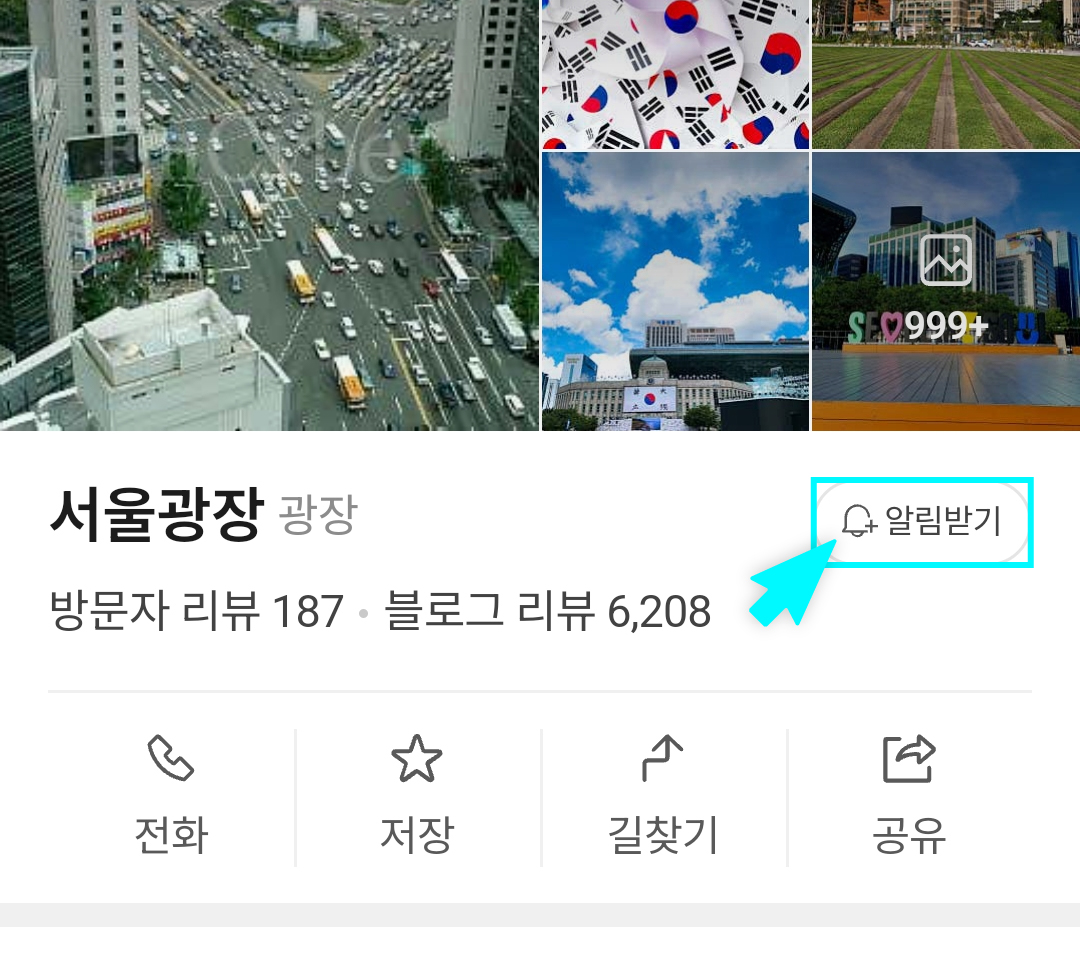Open the 999+ photos gallery tile
The width and height of the screenshot is (1080, 960).
click(x=945, y=291)
